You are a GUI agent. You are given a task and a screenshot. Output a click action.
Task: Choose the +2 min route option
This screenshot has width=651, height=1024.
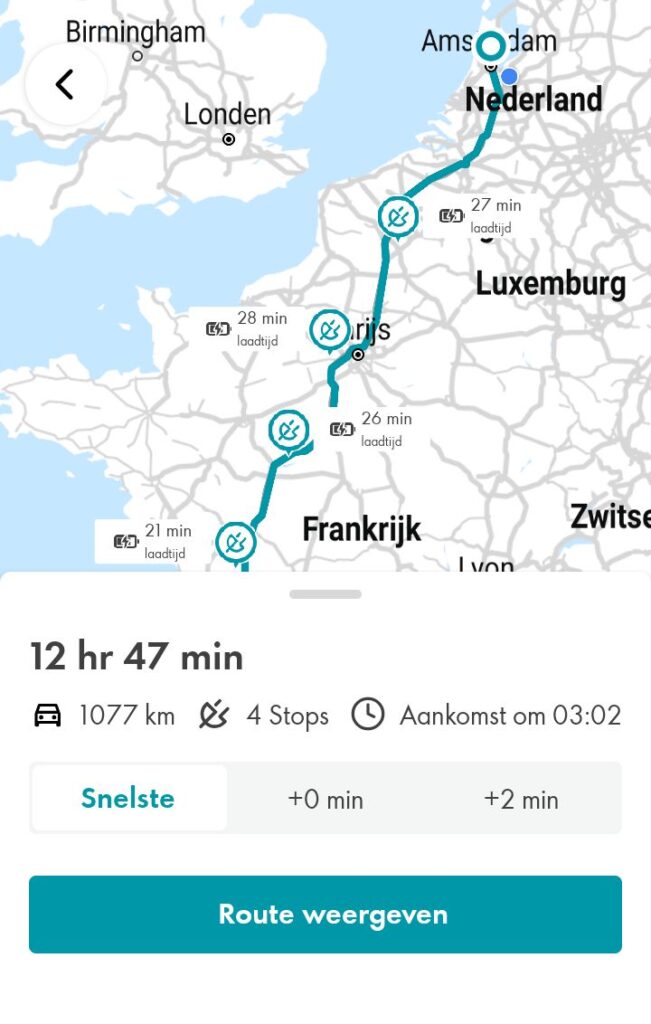click(x=521, y=799)
